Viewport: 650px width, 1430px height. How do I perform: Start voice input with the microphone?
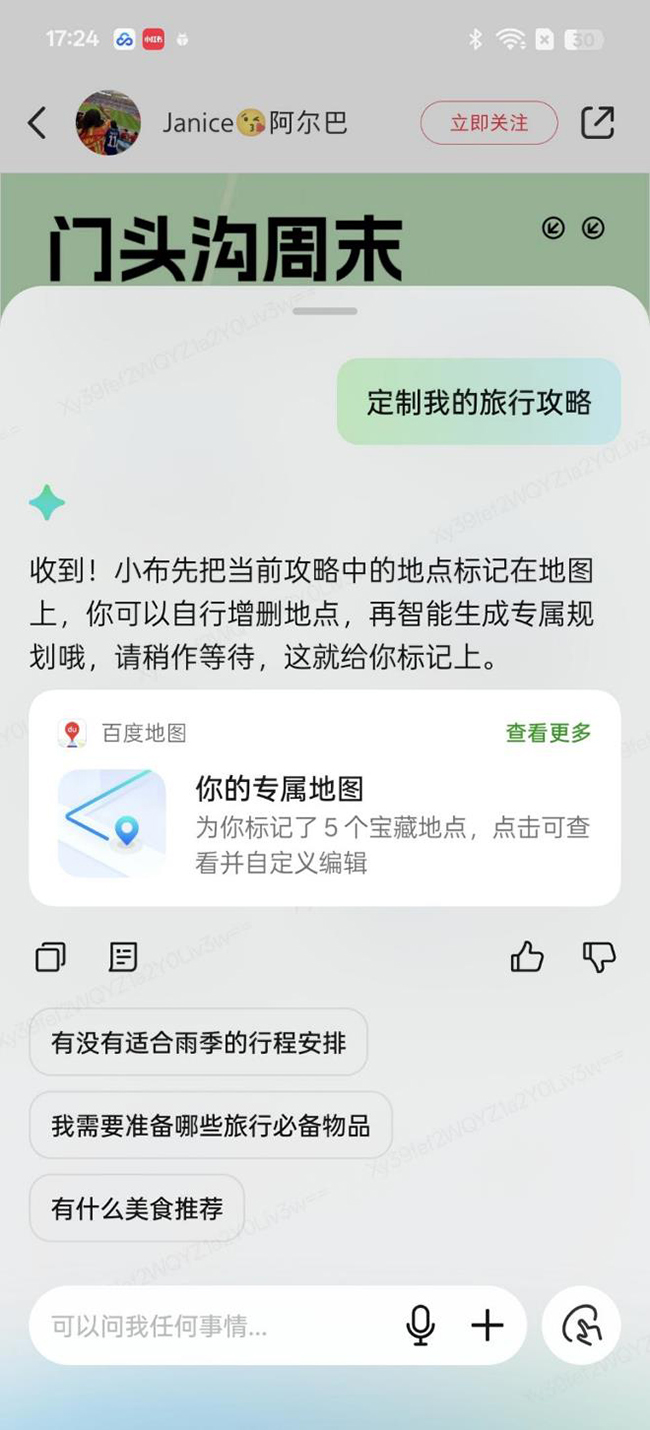[x=421, y=1326]
